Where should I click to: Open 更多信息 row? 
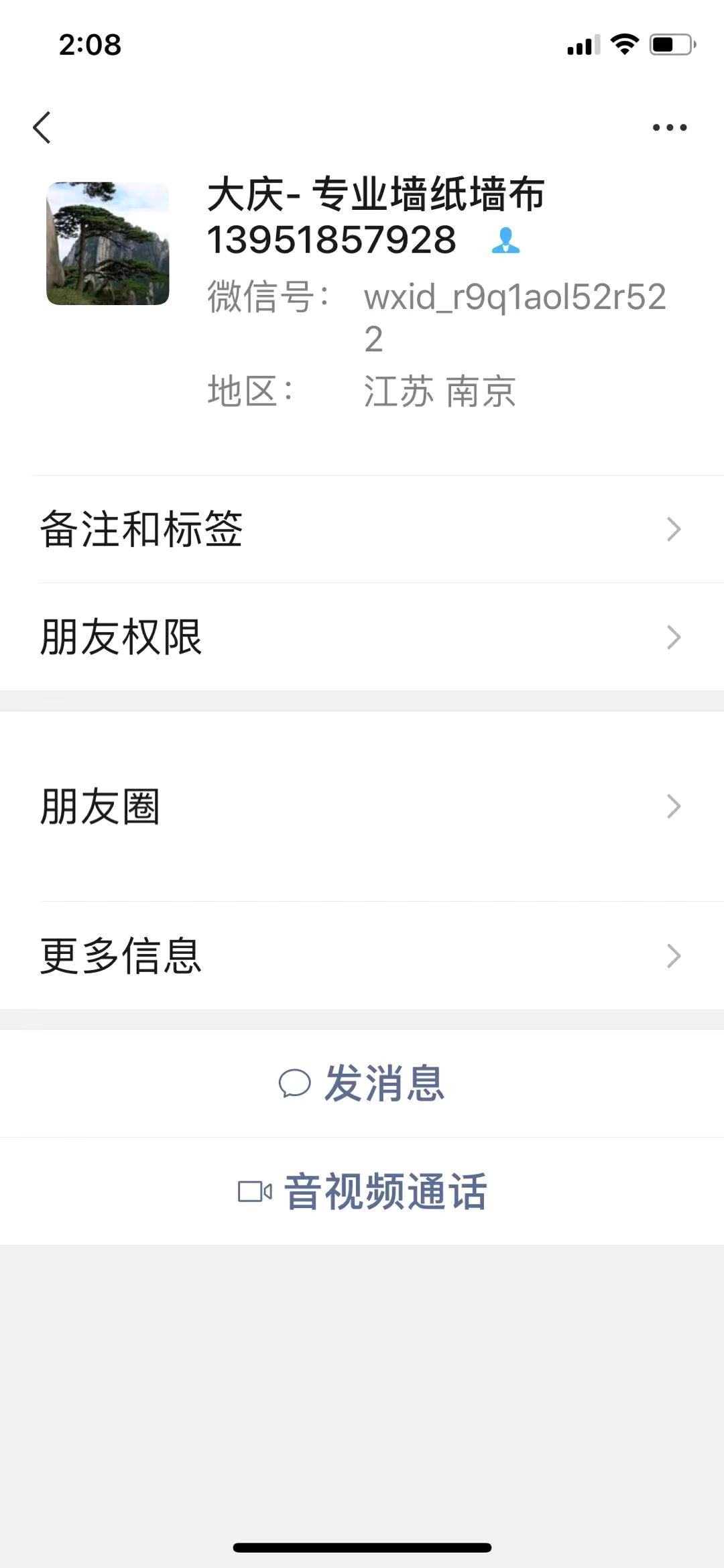(x=362, y=955)
